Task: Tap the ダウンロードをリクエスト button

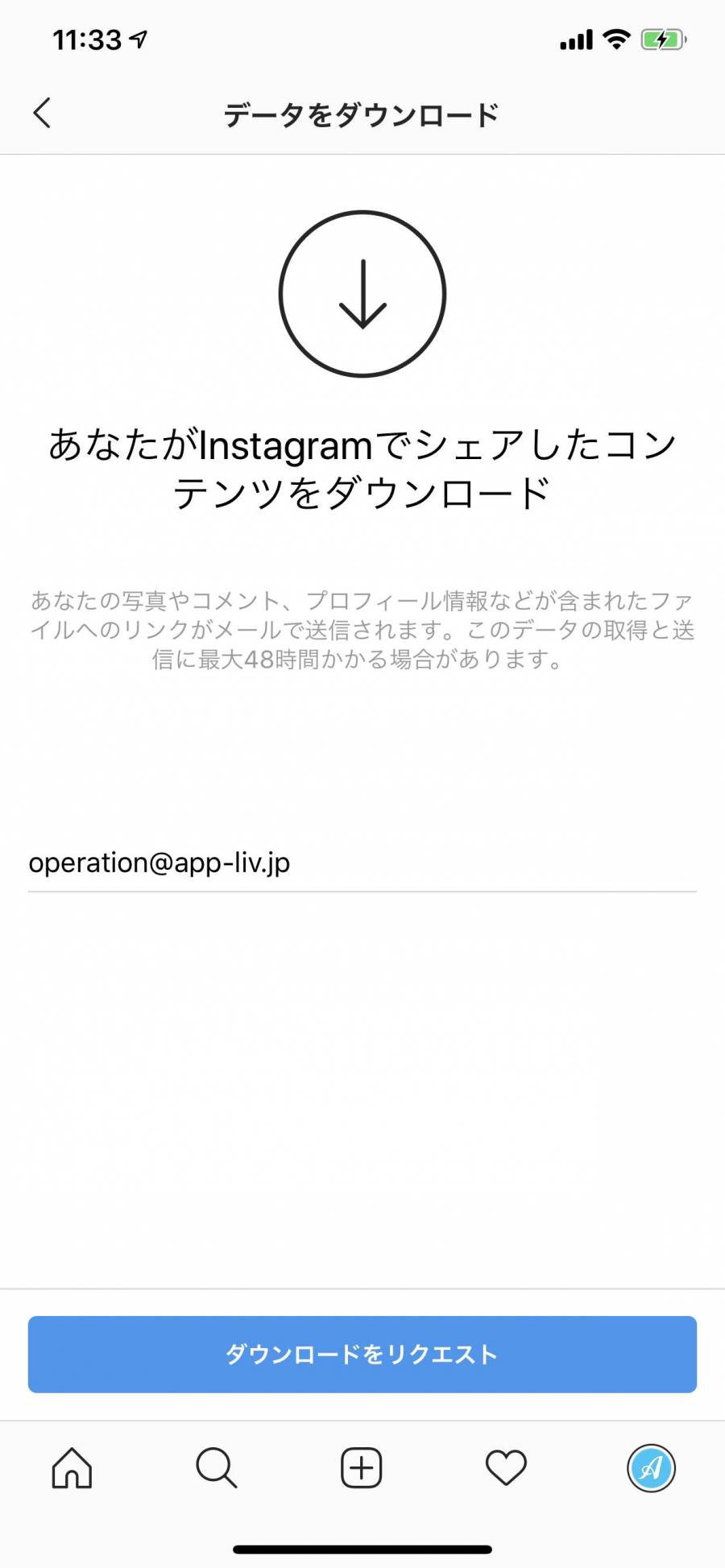Action: 362,1354
